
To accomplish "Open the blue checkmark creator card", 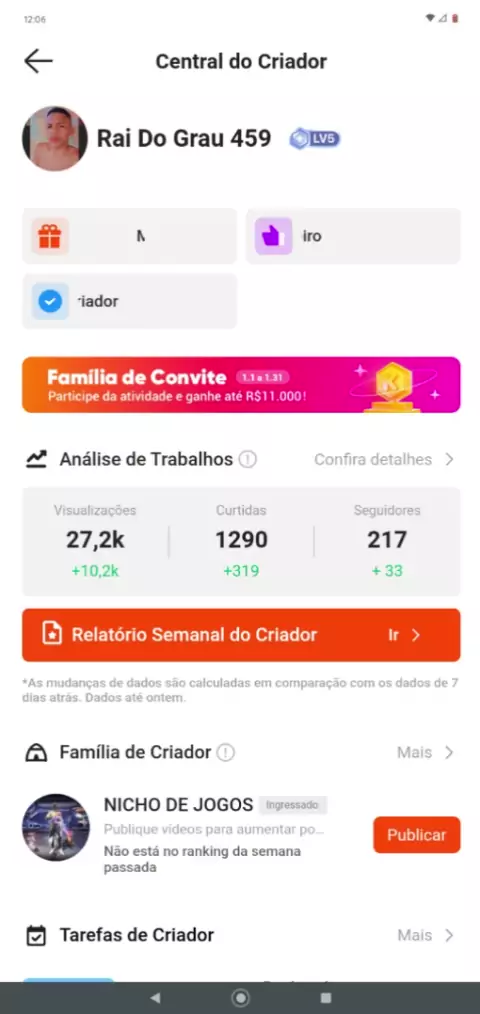I will (x=129, y=301).
